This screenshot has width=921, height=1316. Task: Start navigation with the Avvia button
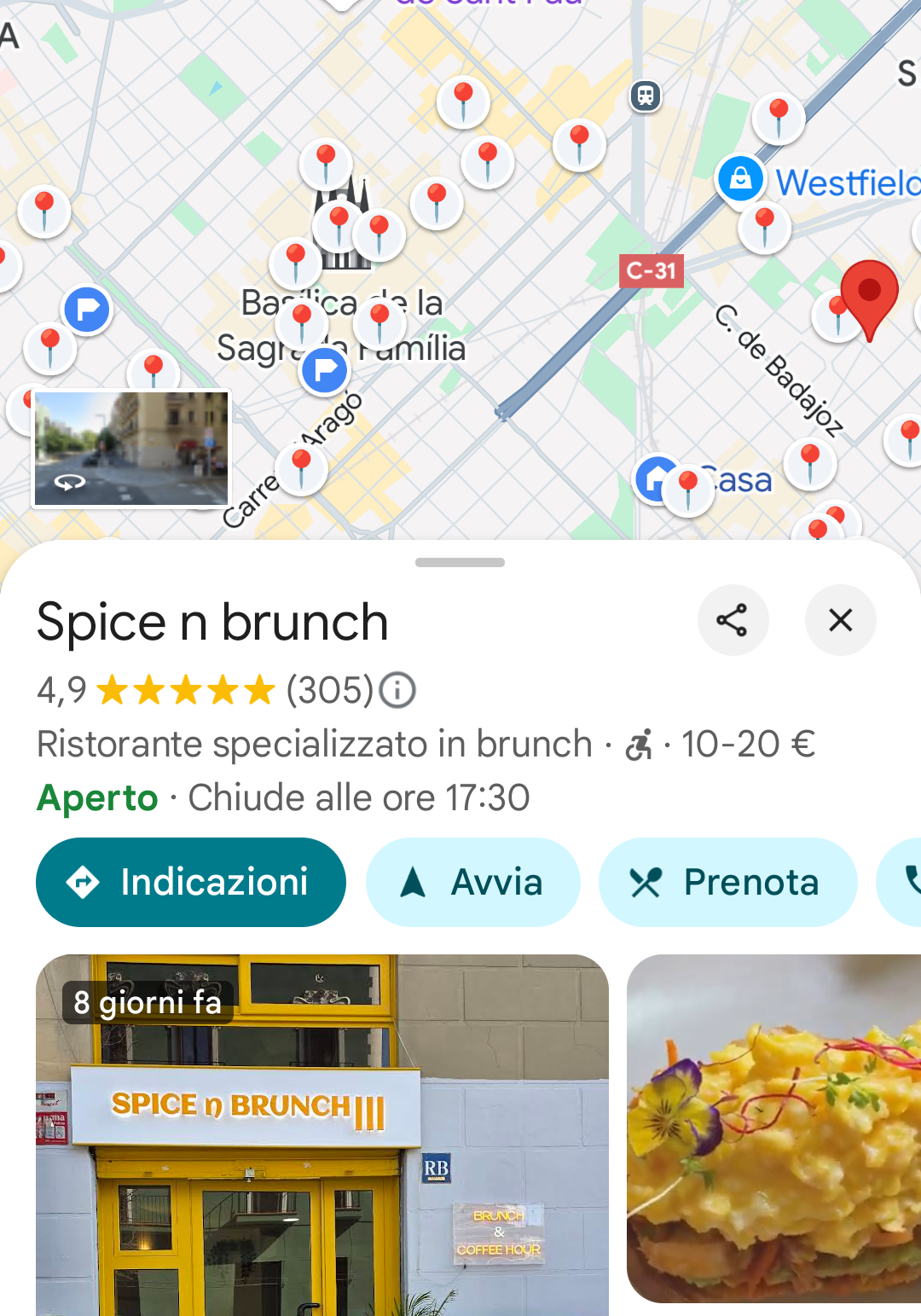click(472, 882)
